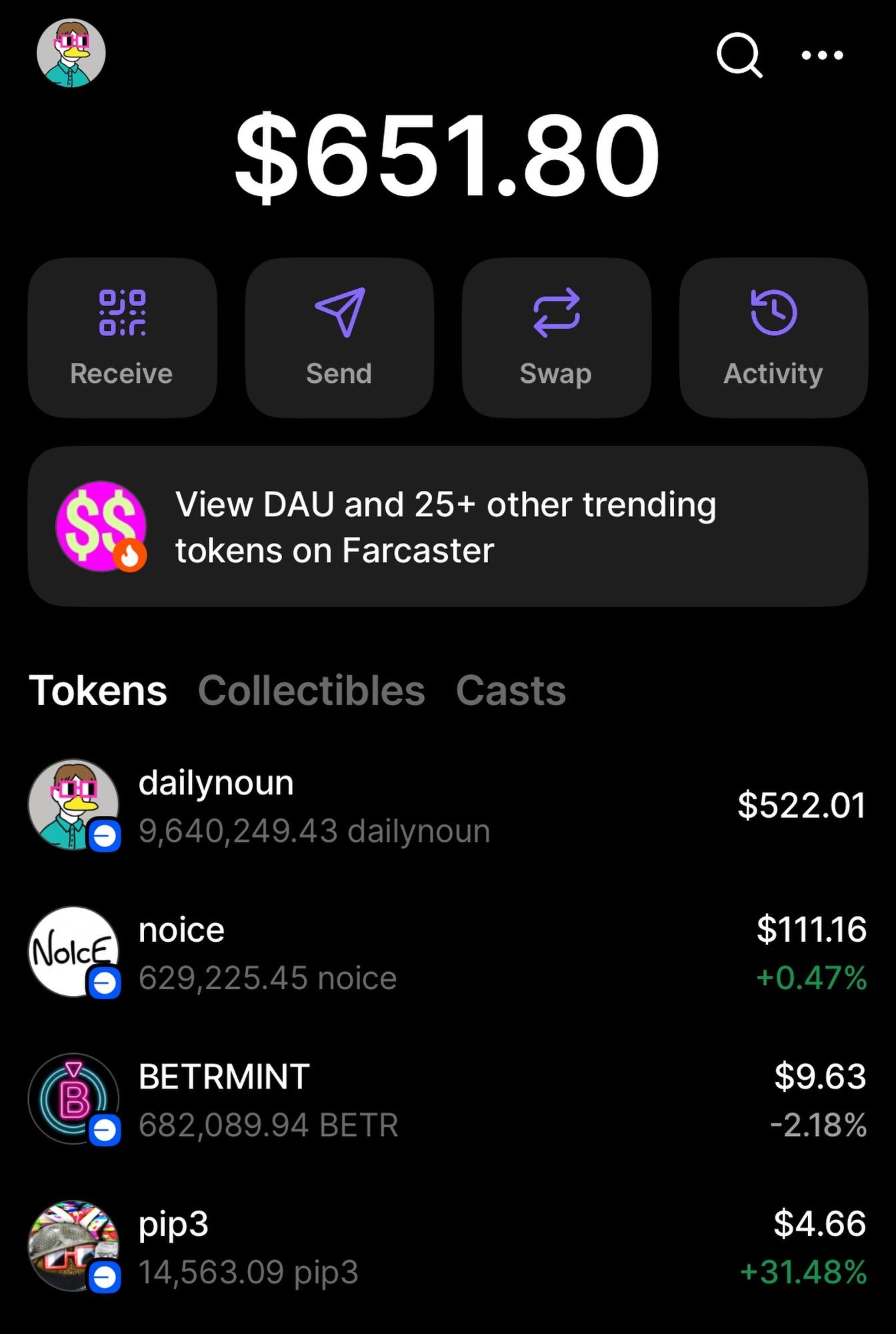
Task: Open the search magnifier
Action: 739,55
